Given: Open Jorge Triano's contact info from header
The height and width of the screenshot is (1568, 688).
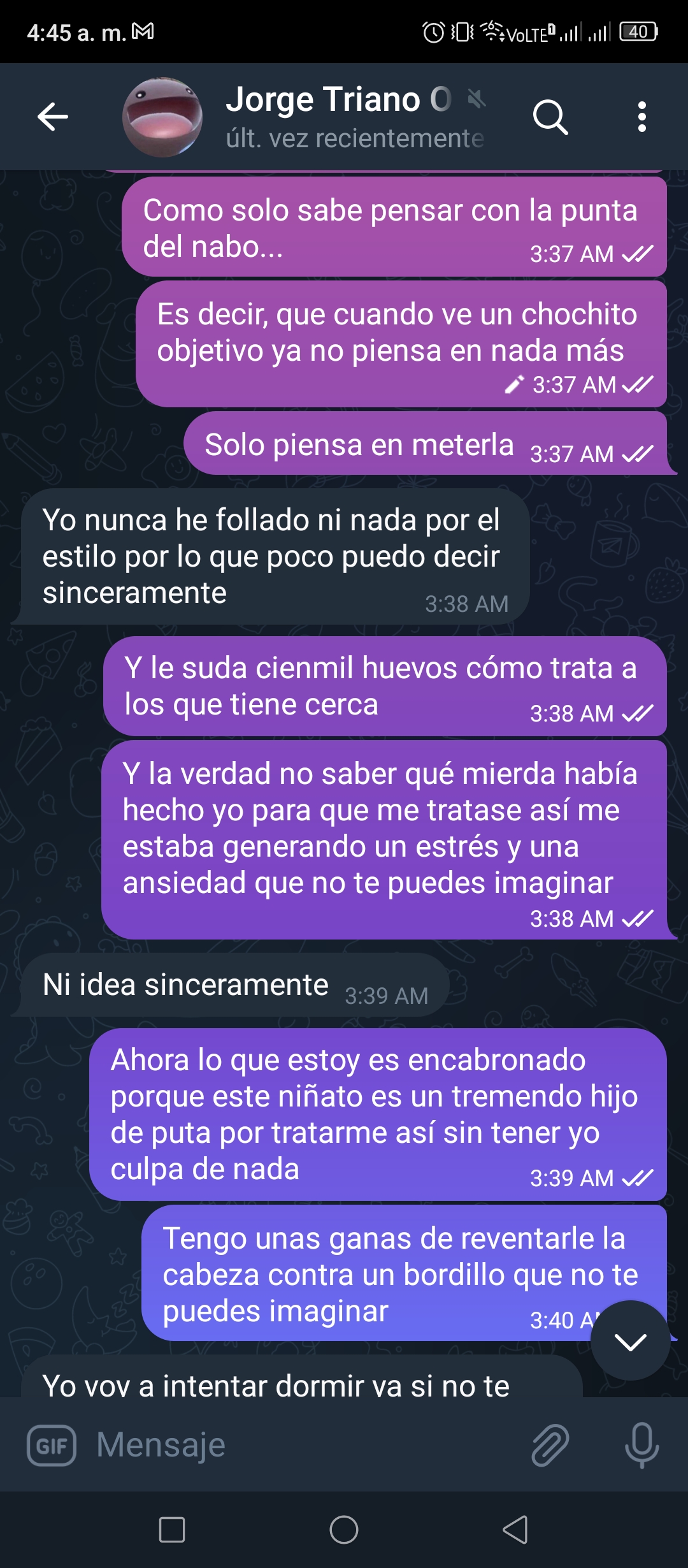Looking at the screenshot, I should click(355, 117).
